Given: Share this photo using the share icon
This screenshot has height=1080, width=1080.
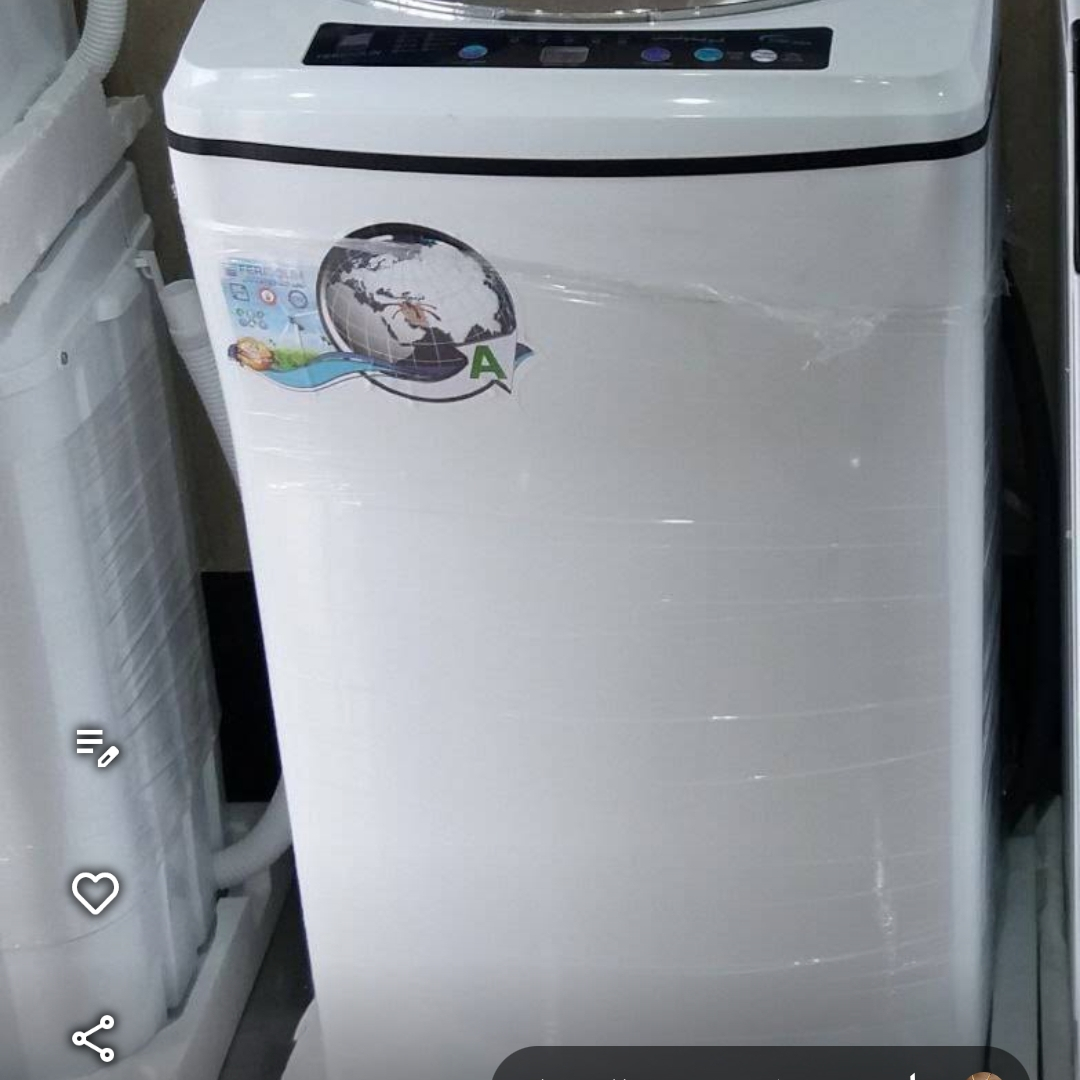Looking at the screenshot, I should 94,1038.
